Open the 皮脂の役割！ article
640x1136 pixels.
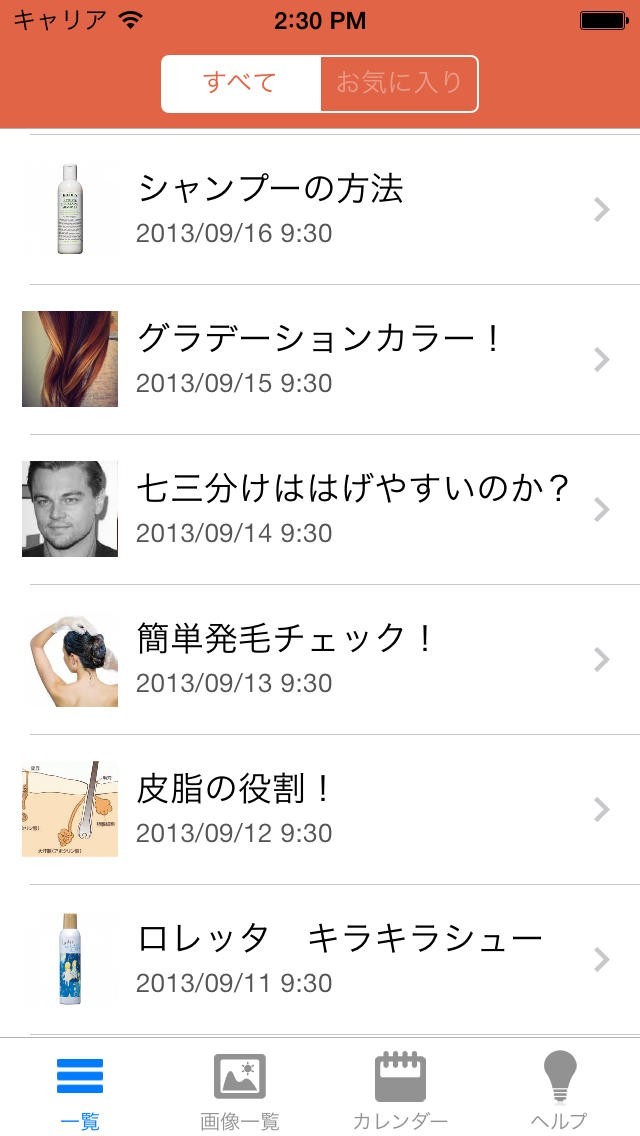click(320, 809)
